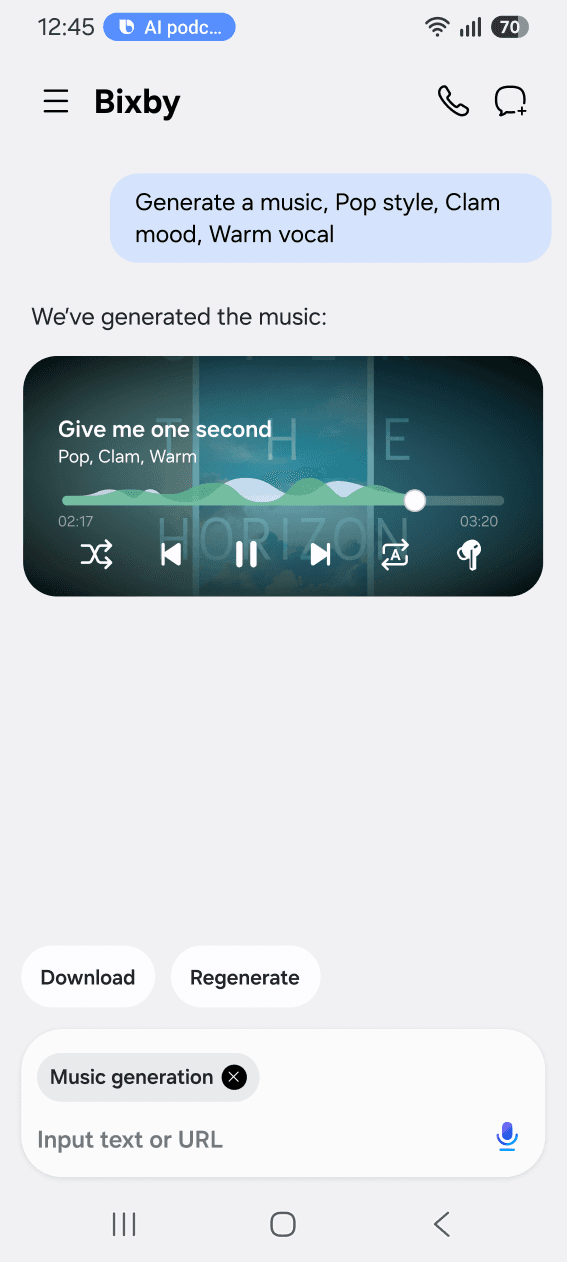
Task: Start a new chat
Action: coord(511,101)
